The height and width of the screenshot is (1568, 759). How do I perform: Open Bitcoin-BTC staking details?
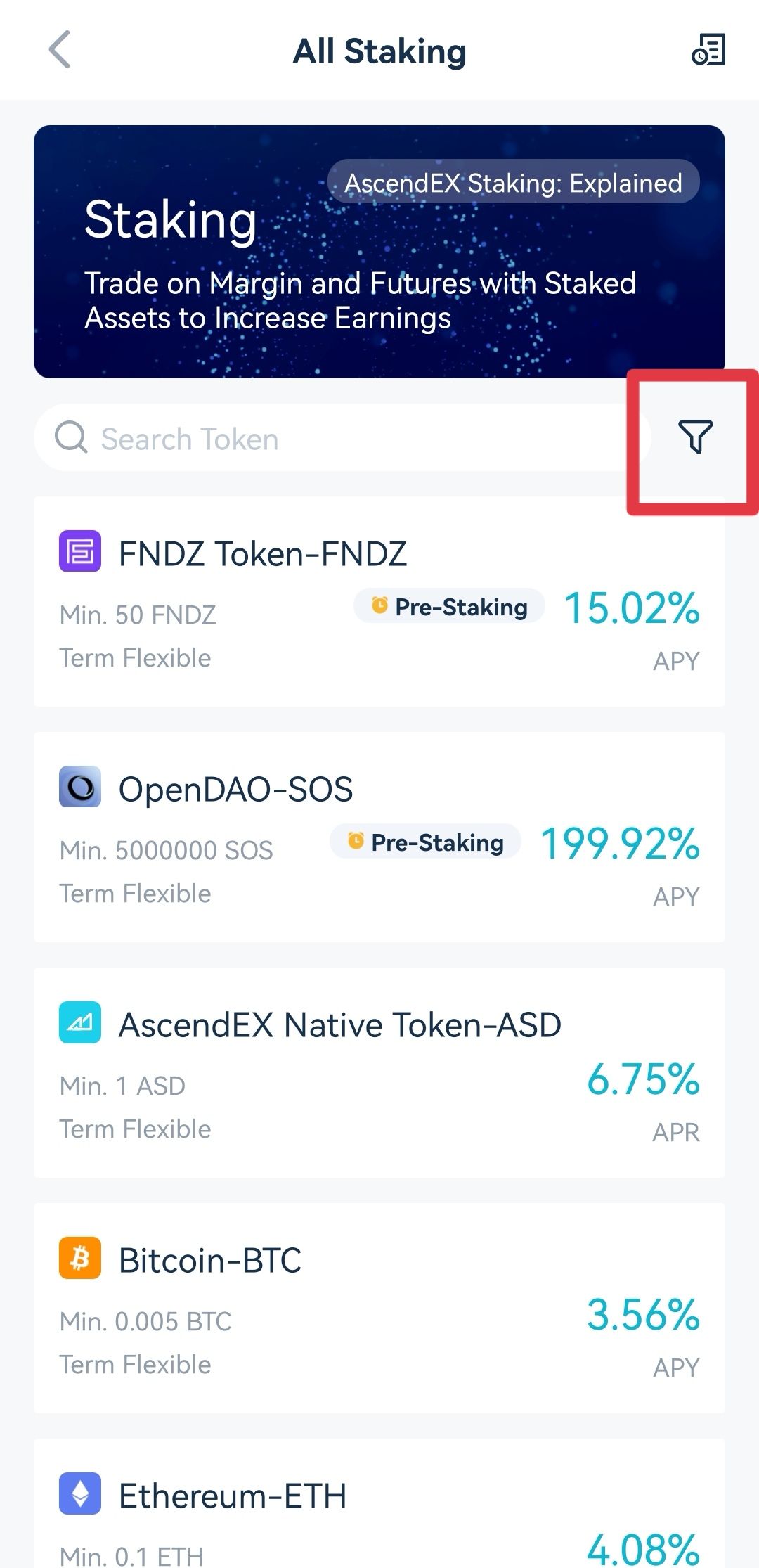point(379,1309)
